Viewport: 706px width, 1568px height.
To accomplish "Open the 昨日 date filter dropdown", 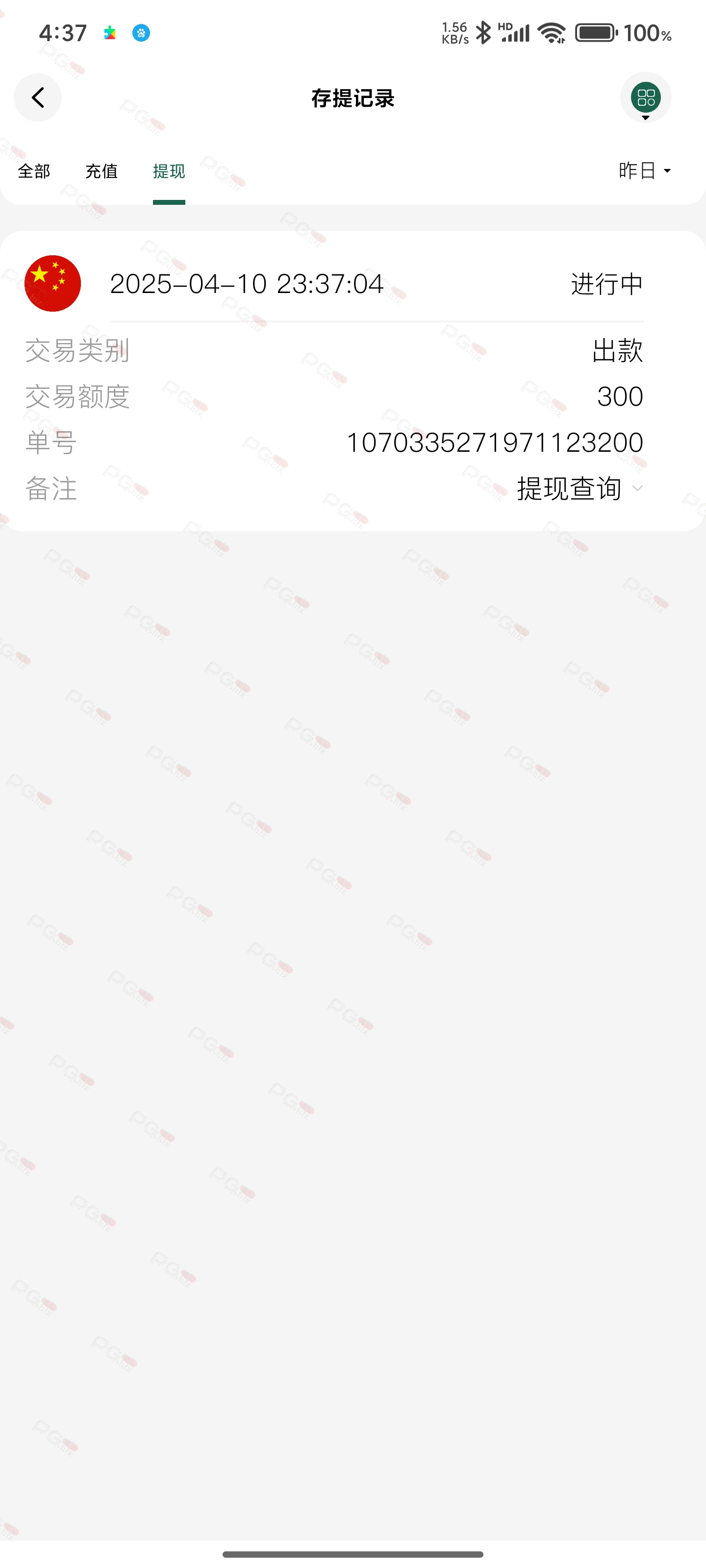I will click(645, 171).
